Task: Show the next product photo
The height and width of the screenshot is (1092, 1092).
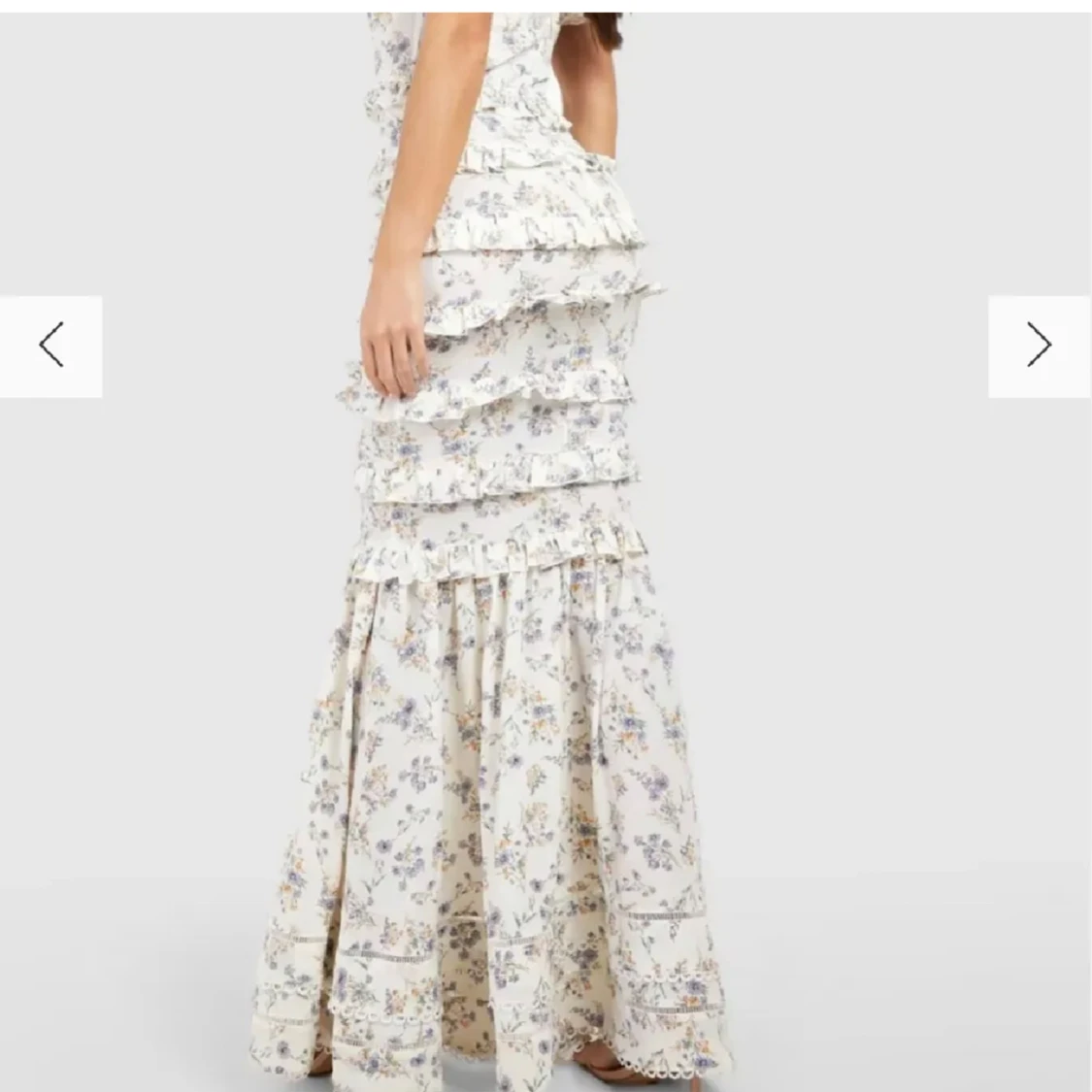Action: click(x=1039, y=346)
